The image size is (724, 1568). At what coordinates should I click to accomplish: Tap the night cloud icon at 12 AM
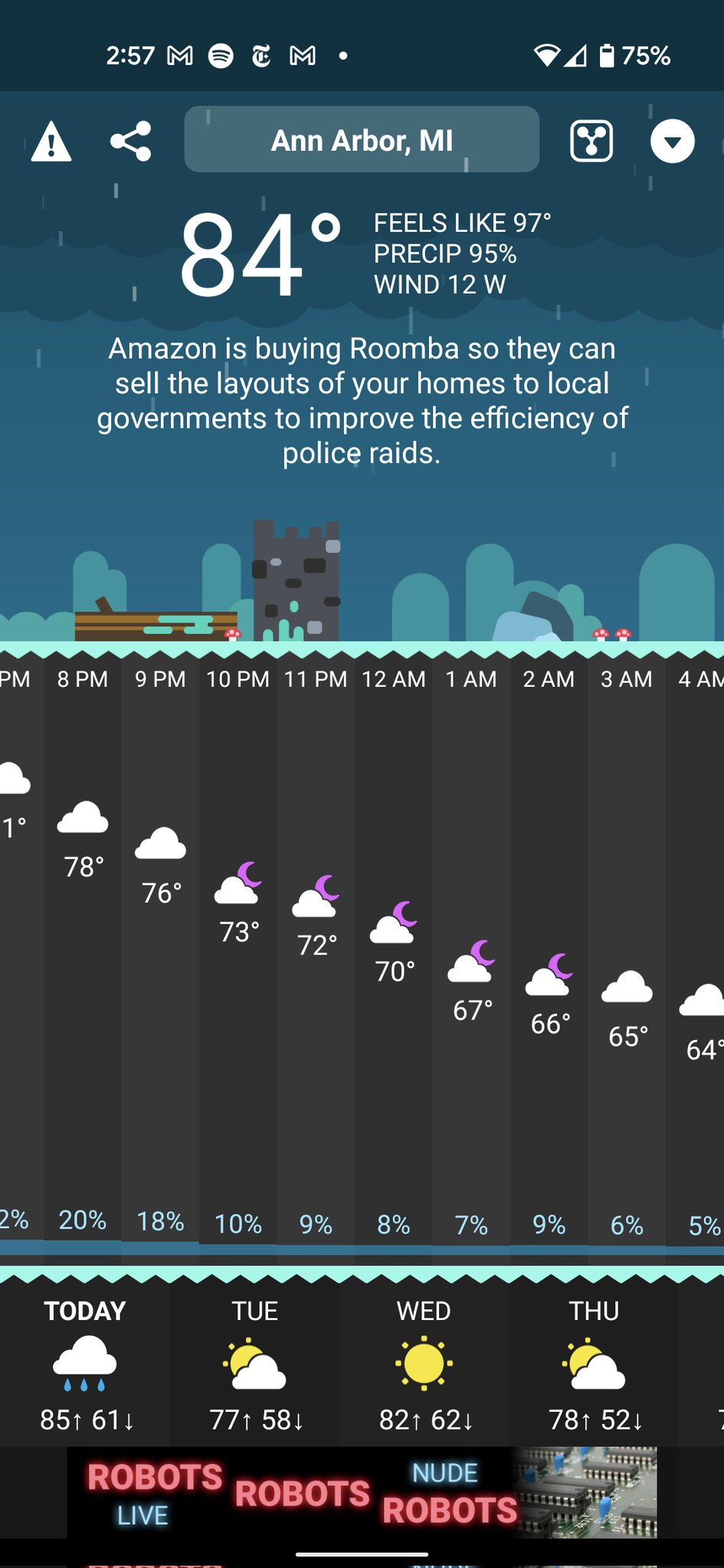[392, 924]
